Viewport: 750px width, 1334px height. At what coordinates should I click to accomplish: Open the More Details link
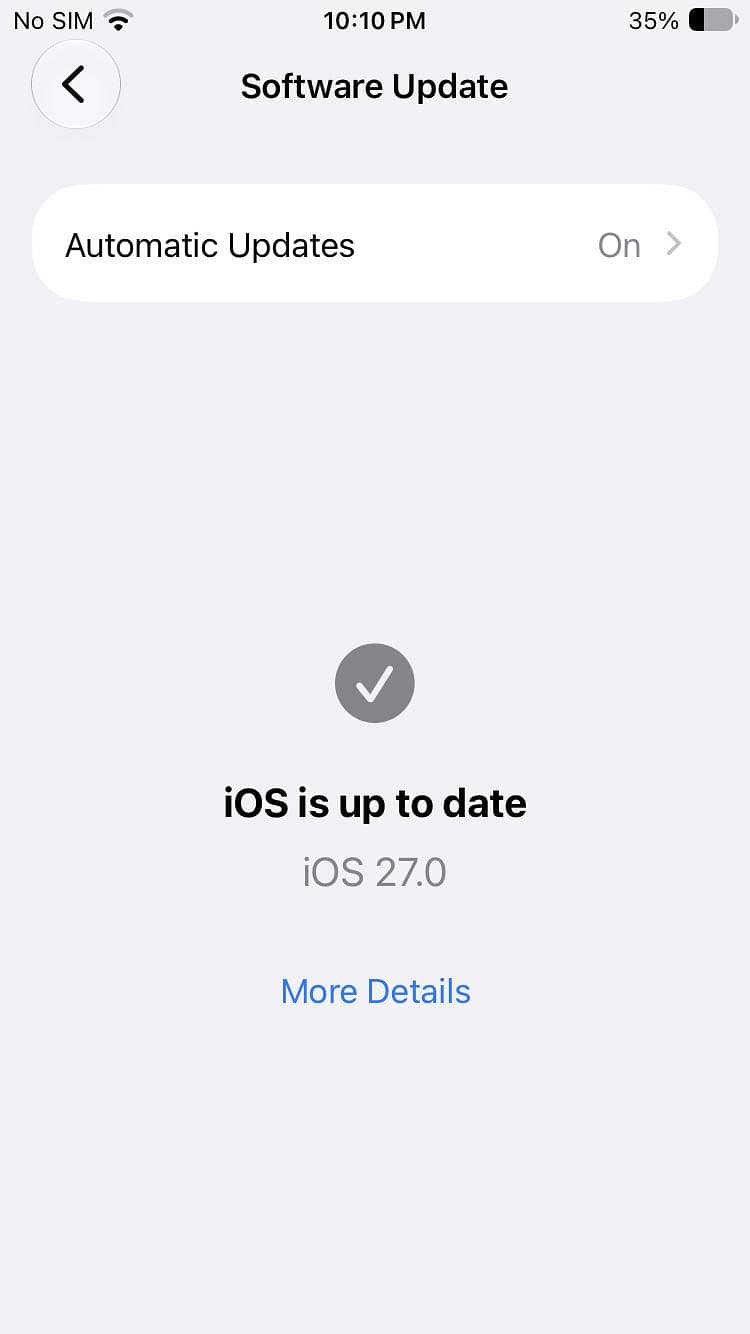pos(375,991)
